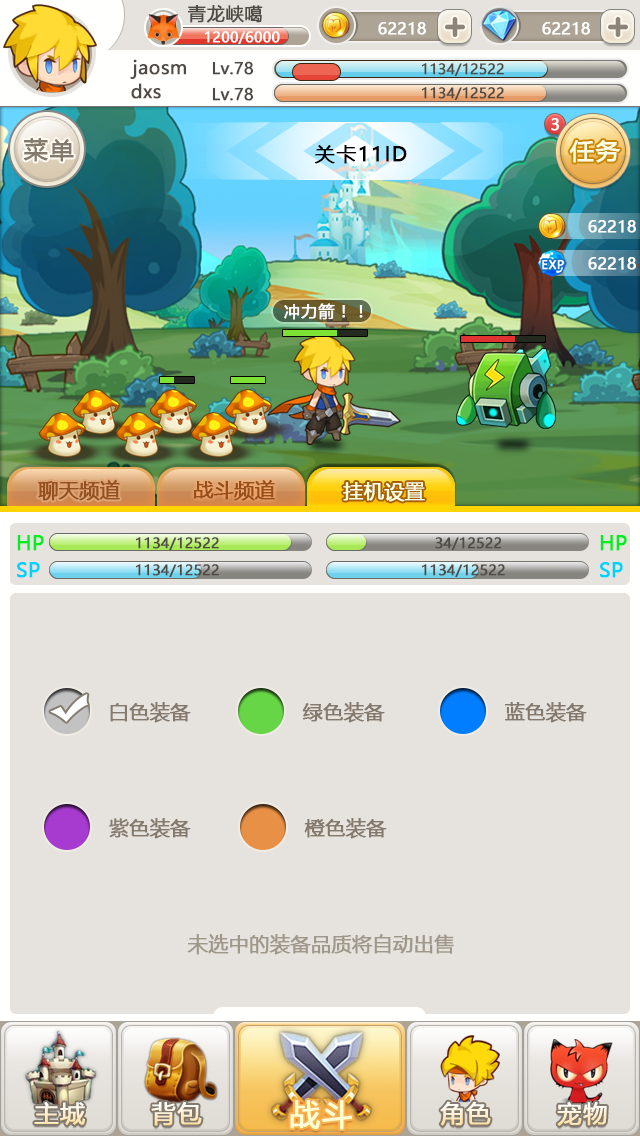Select the 挂机设置 tab
640x1136 pixels.
[381, 487]
